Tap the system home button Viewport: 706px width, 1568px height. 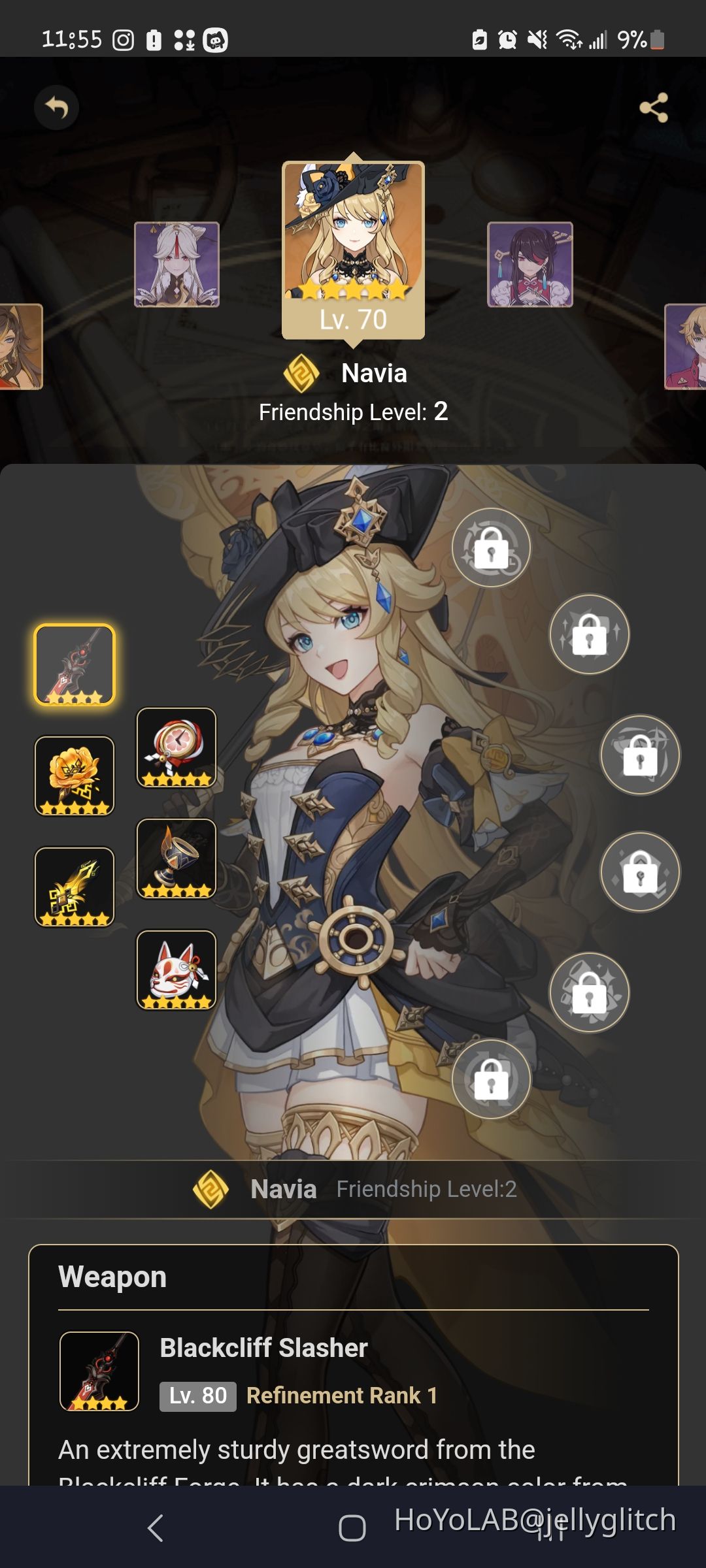(352, 1528)
